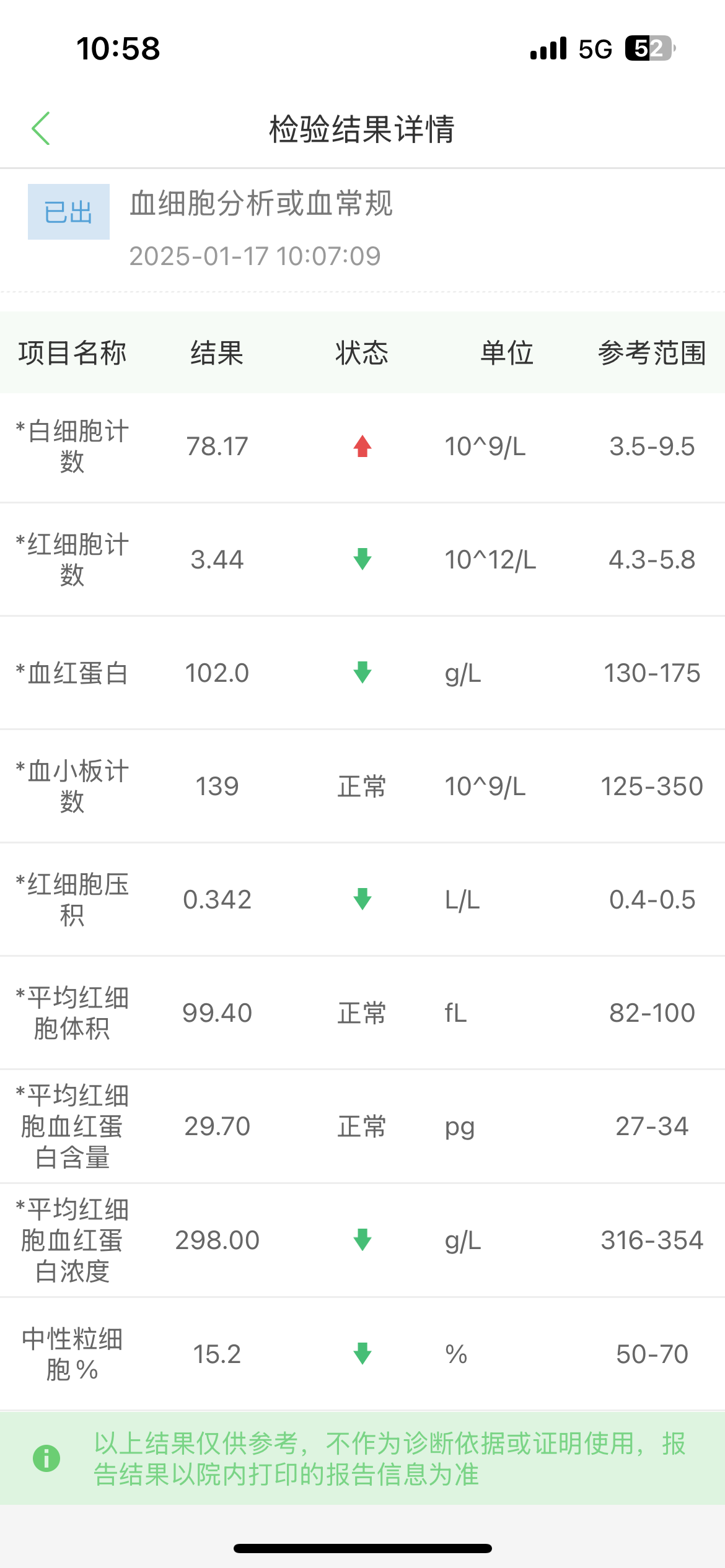
Task: Select the 项目名称 column header
Action: tap(71, 353)
